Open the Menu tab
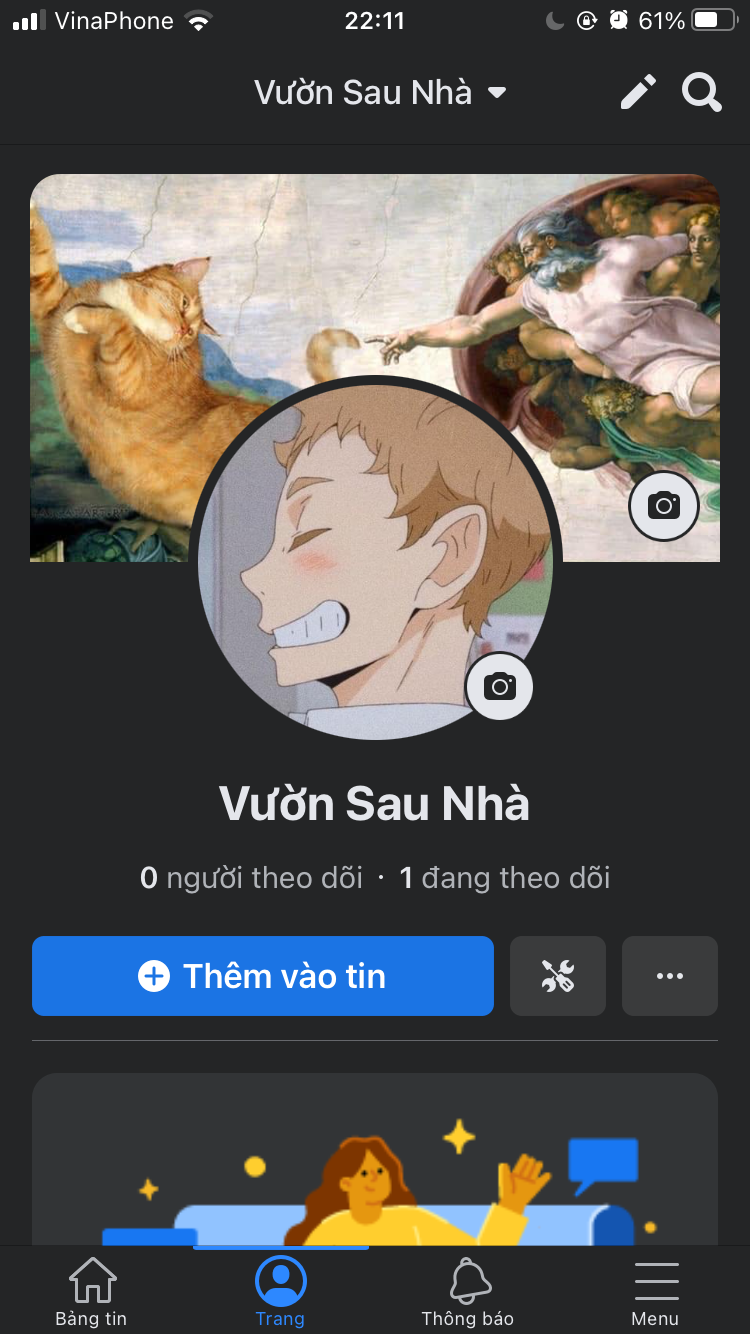 (x=655, y=1292)
